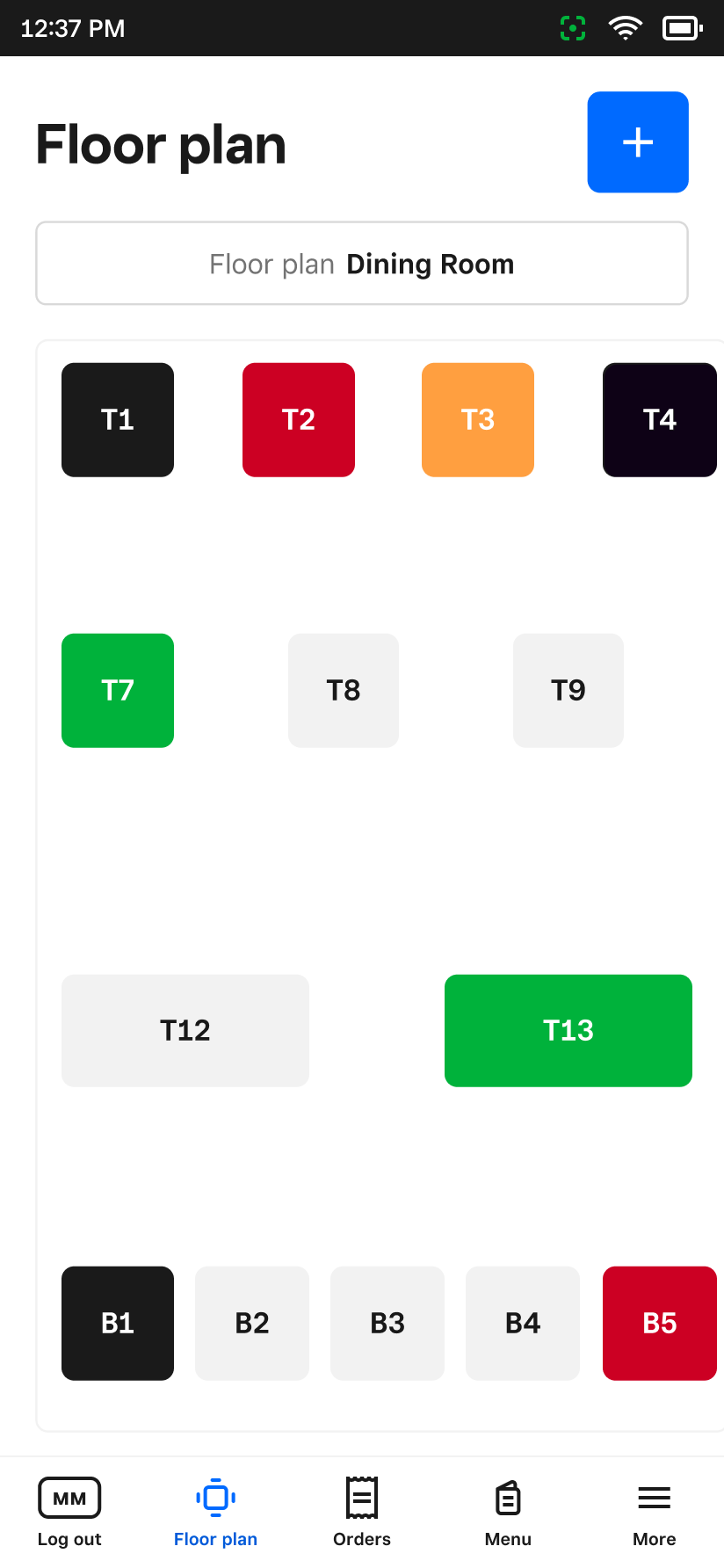Open bar seat B1
The width and height of the screenshot is (724, 1568).
tap(118, 1323)
